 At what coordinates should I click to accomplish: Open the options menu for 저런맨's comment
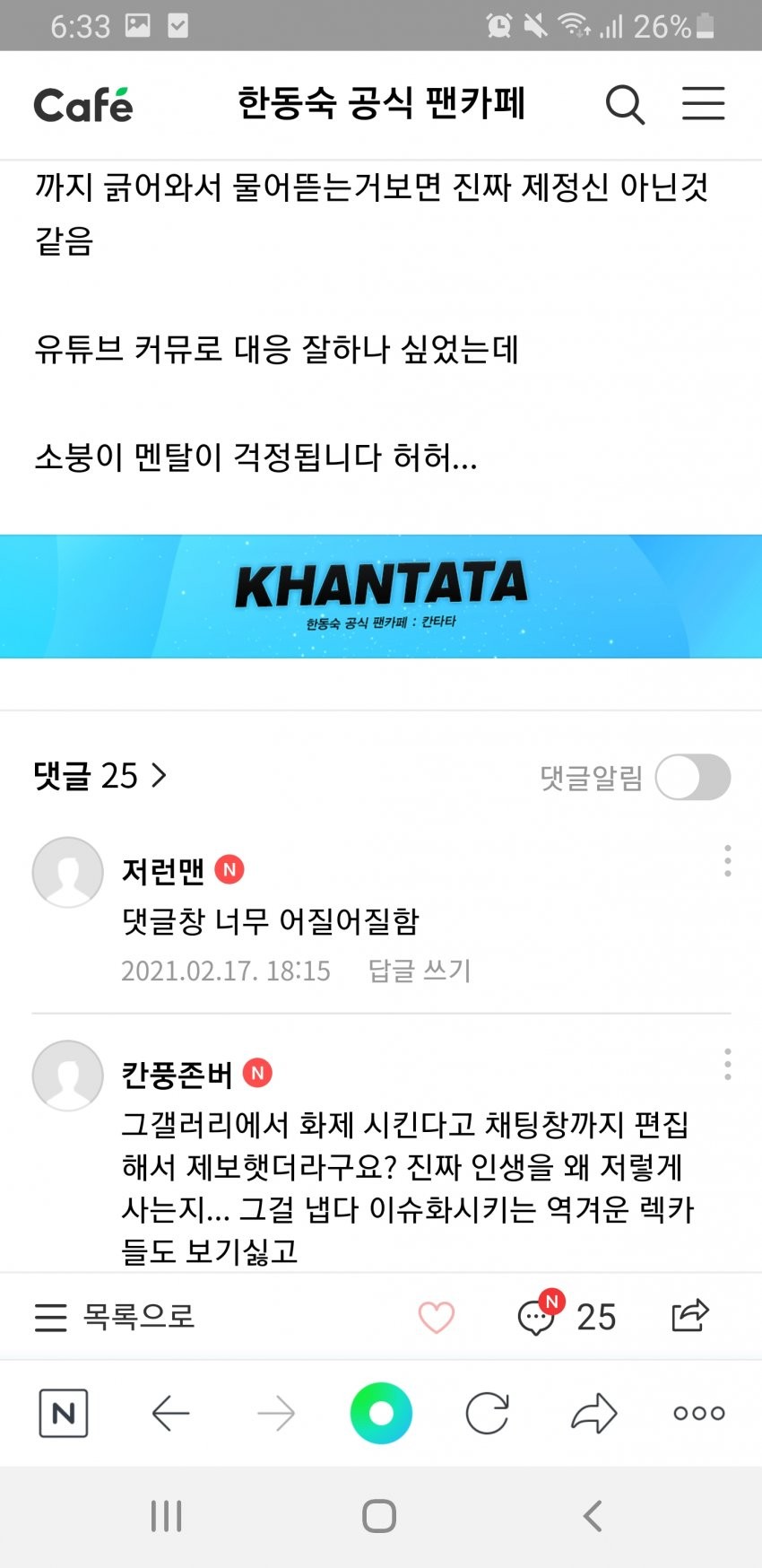pos(727,861)
